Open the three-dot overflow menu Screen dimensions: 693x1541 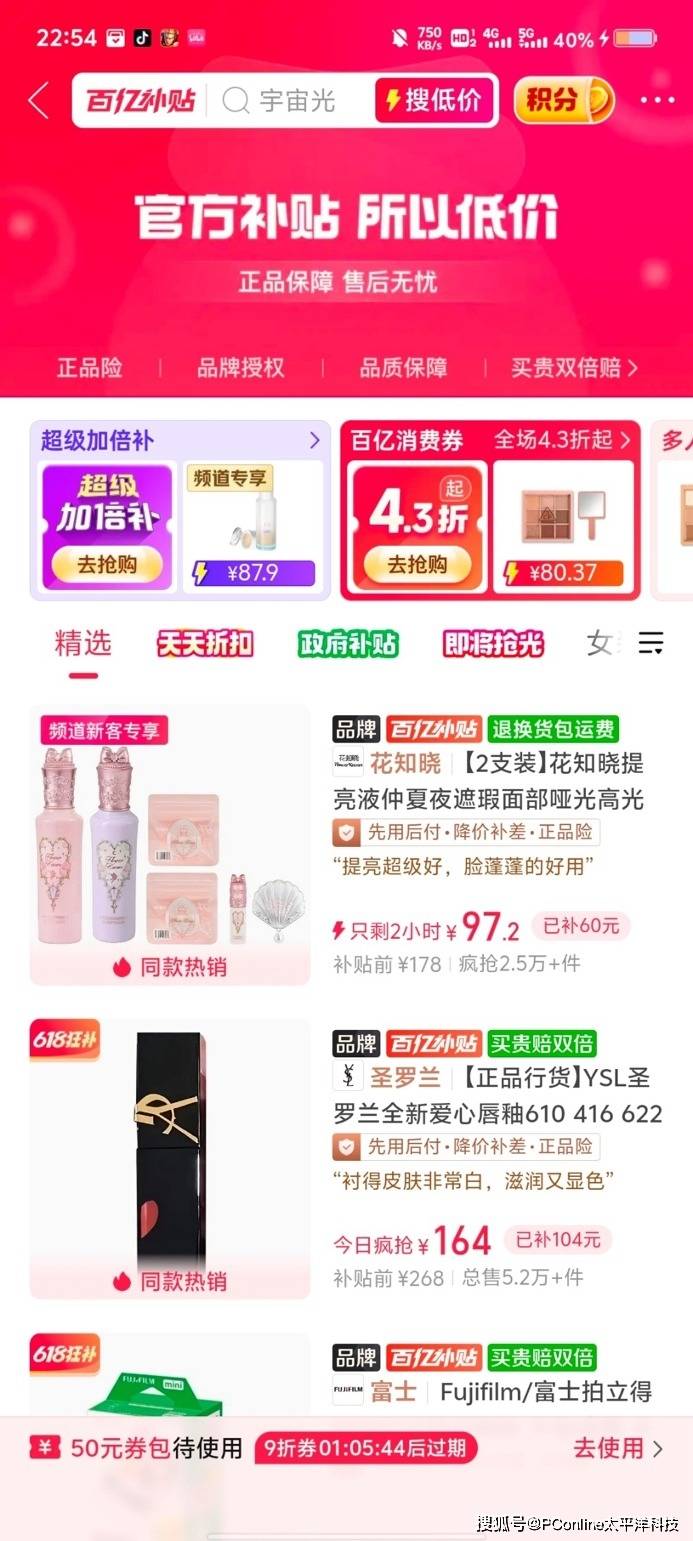[x=657, y=100]
